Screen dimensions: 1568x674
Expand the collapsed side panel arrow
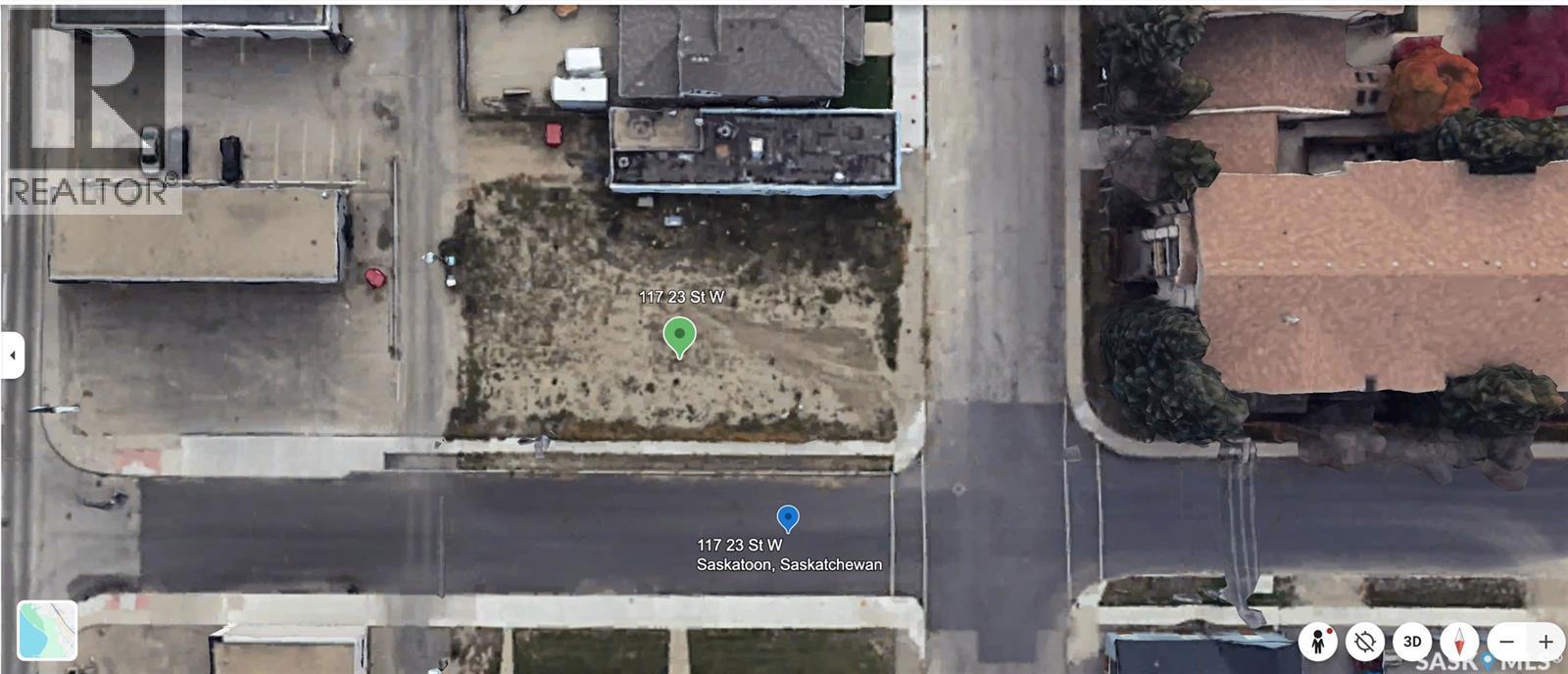point(12,355)
